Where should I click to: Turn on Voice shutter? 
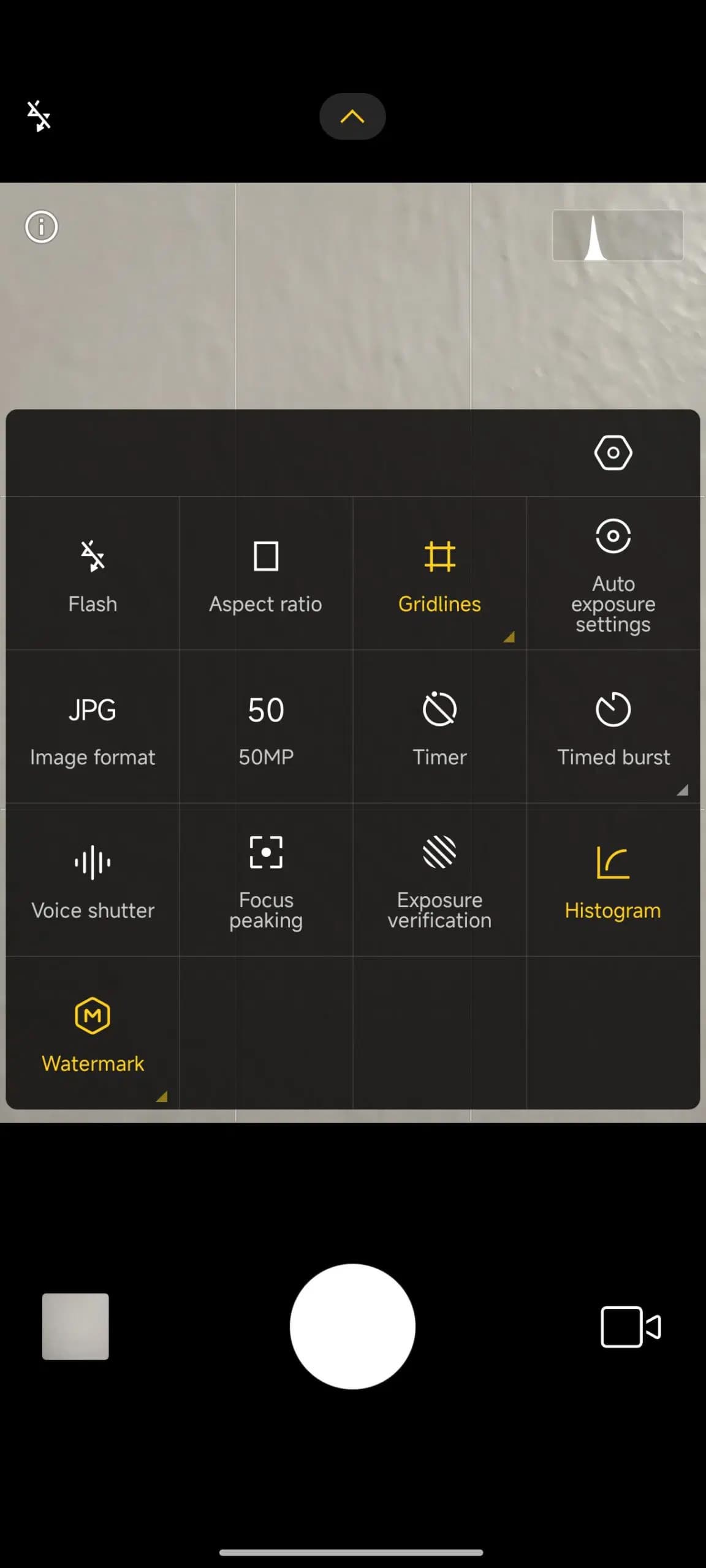click(x=93, y=880)
